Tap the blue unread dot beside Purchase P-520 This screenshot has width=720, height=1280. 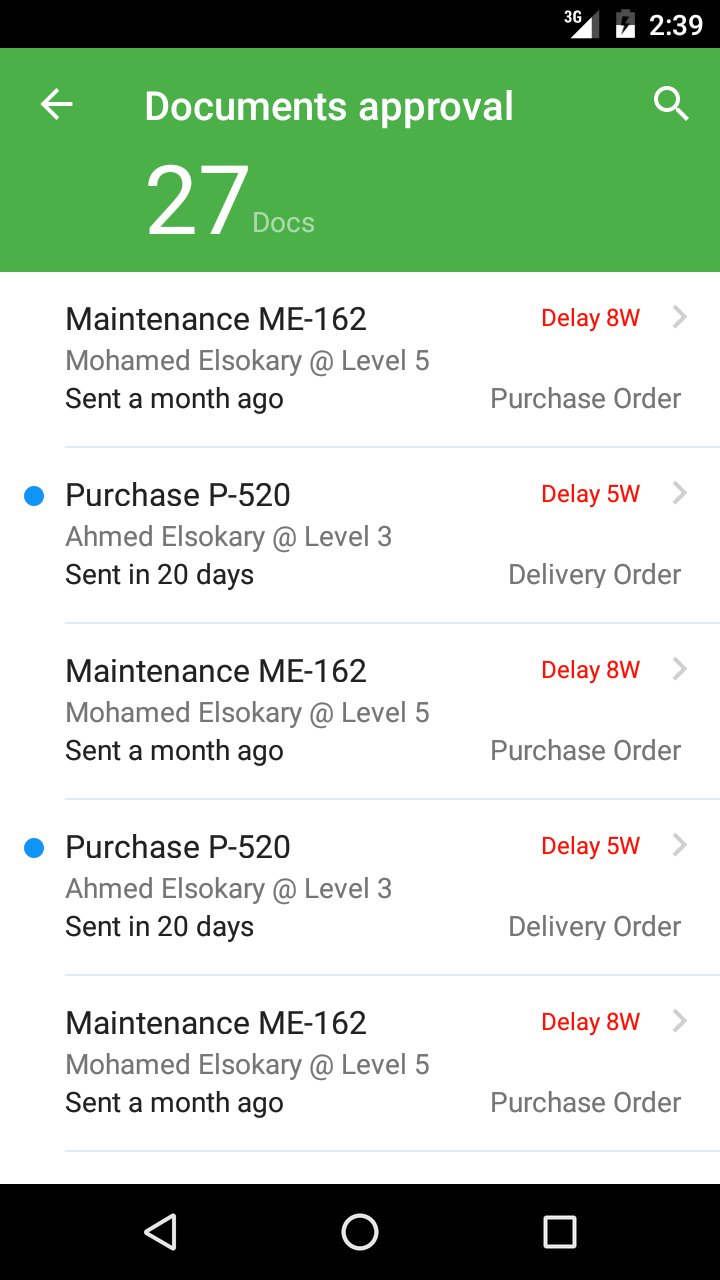[33, 493]
